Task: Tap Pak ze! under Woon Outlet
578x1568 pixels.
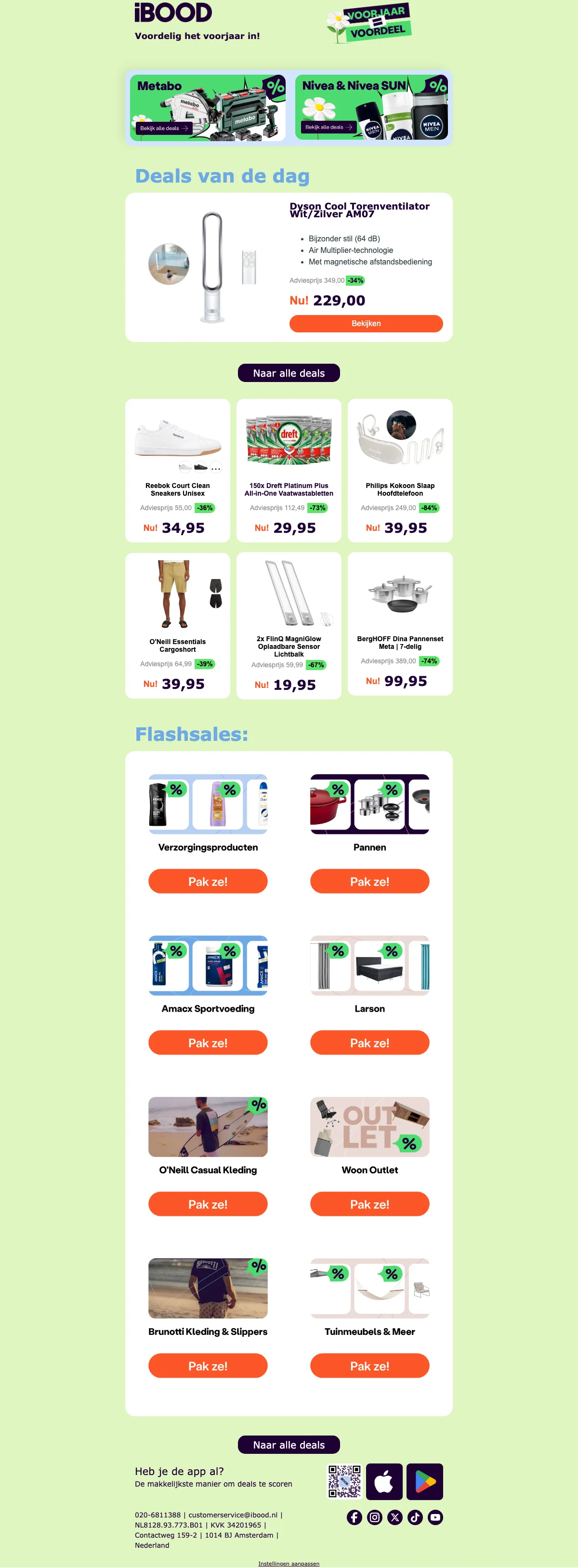Action: click(x=369, y=1203)
